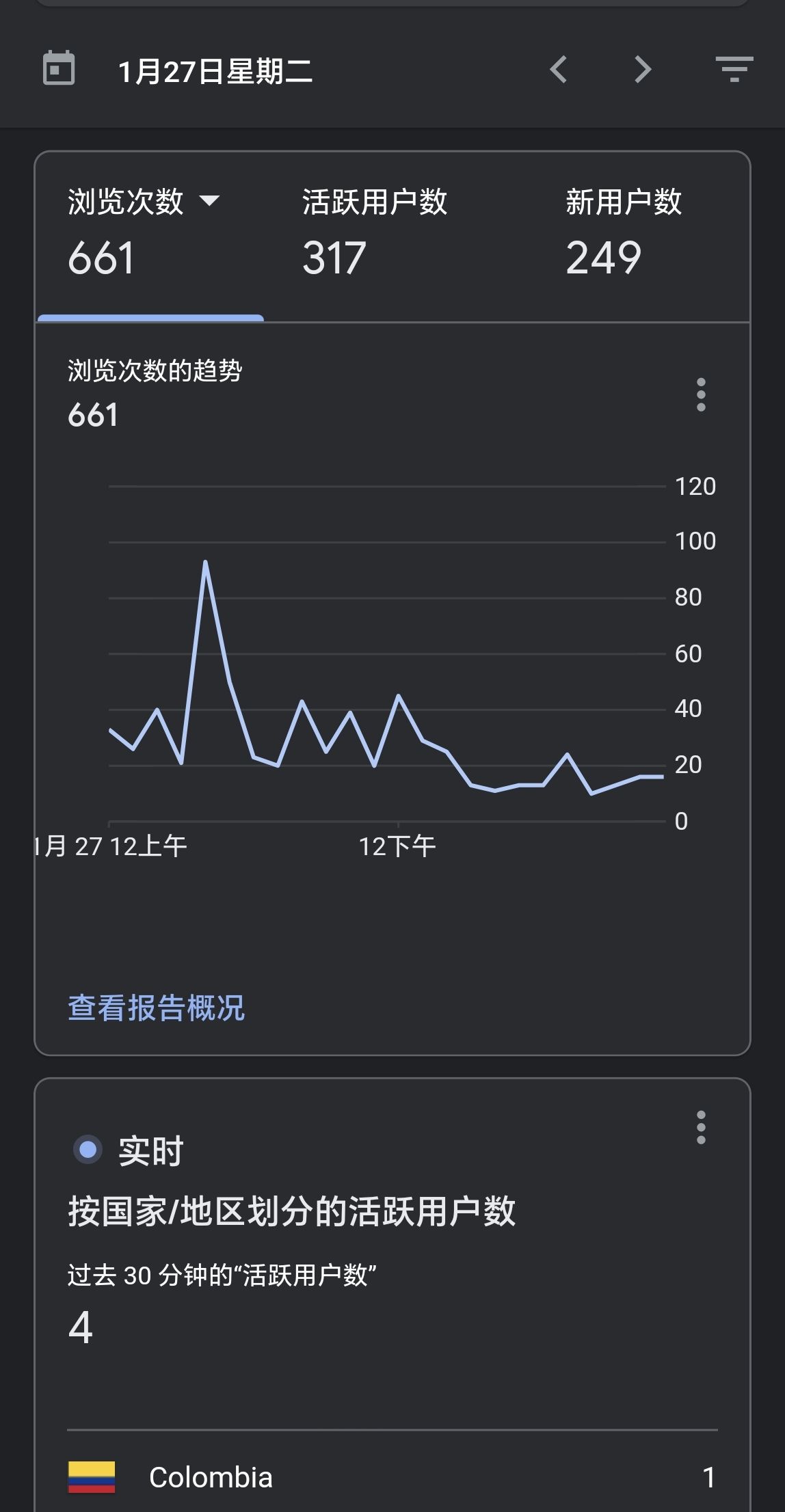
Task: Open overflow menu for 实时 card
Action: 701,1128
